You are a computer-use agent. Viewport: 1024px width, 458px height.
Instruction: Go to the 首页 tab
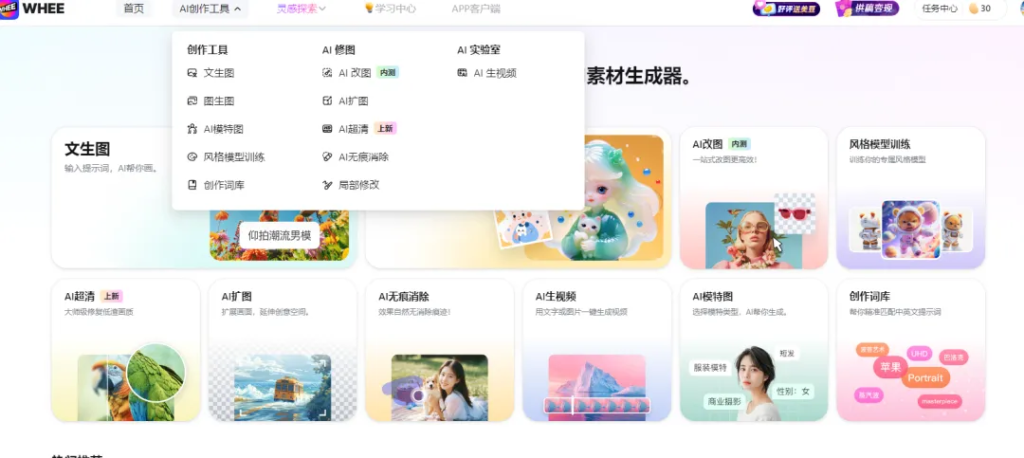click(133, 9)
